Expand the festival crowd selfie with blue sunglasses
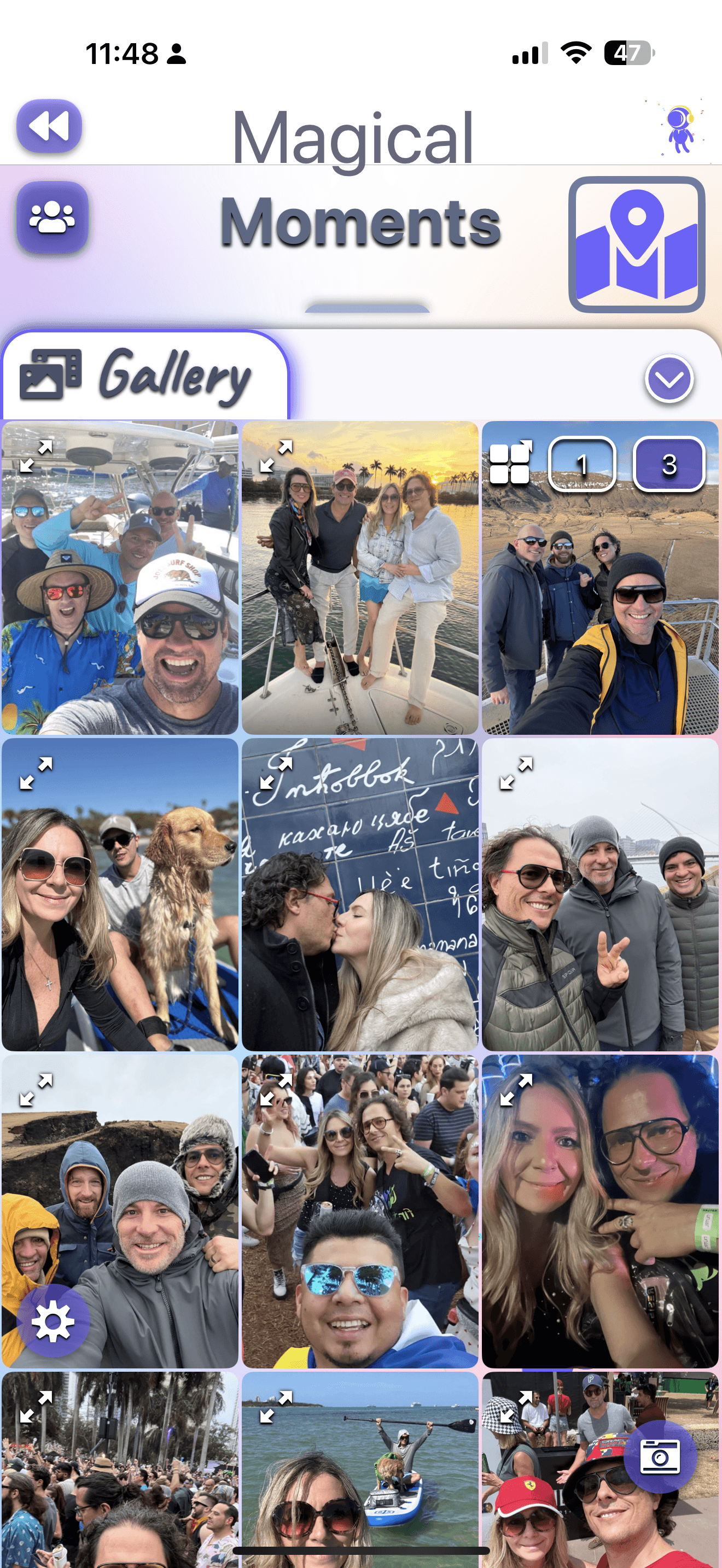The height and width of the screenshot is (1568, 722). [276, 1091]
